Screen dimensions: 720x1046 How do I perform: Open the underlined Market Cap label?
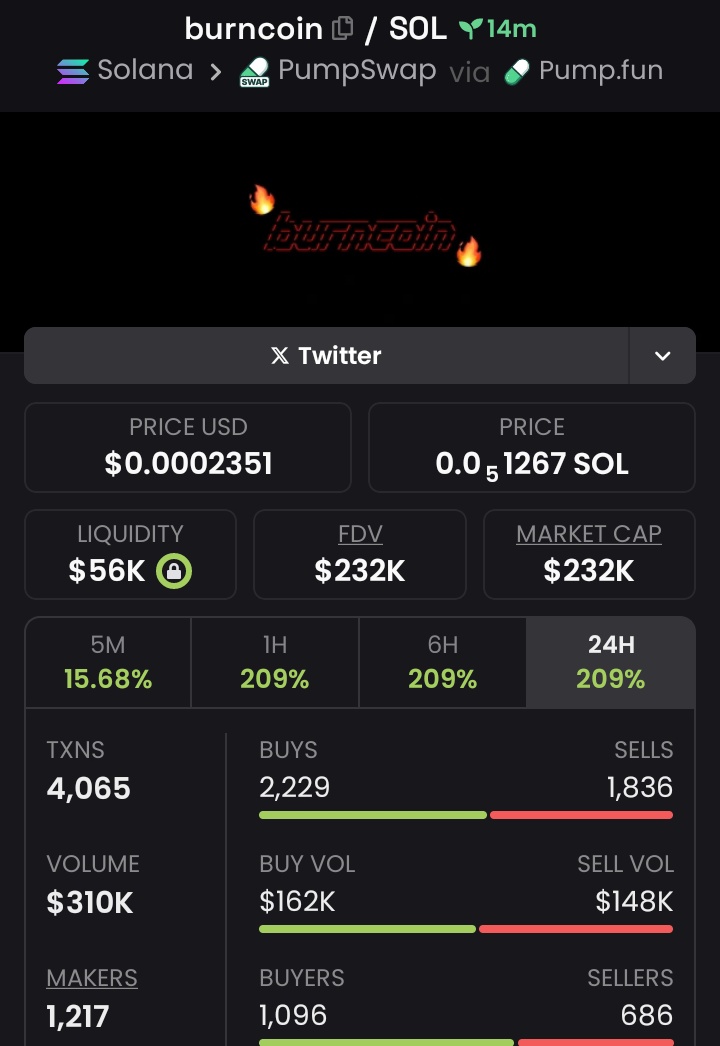589,534
